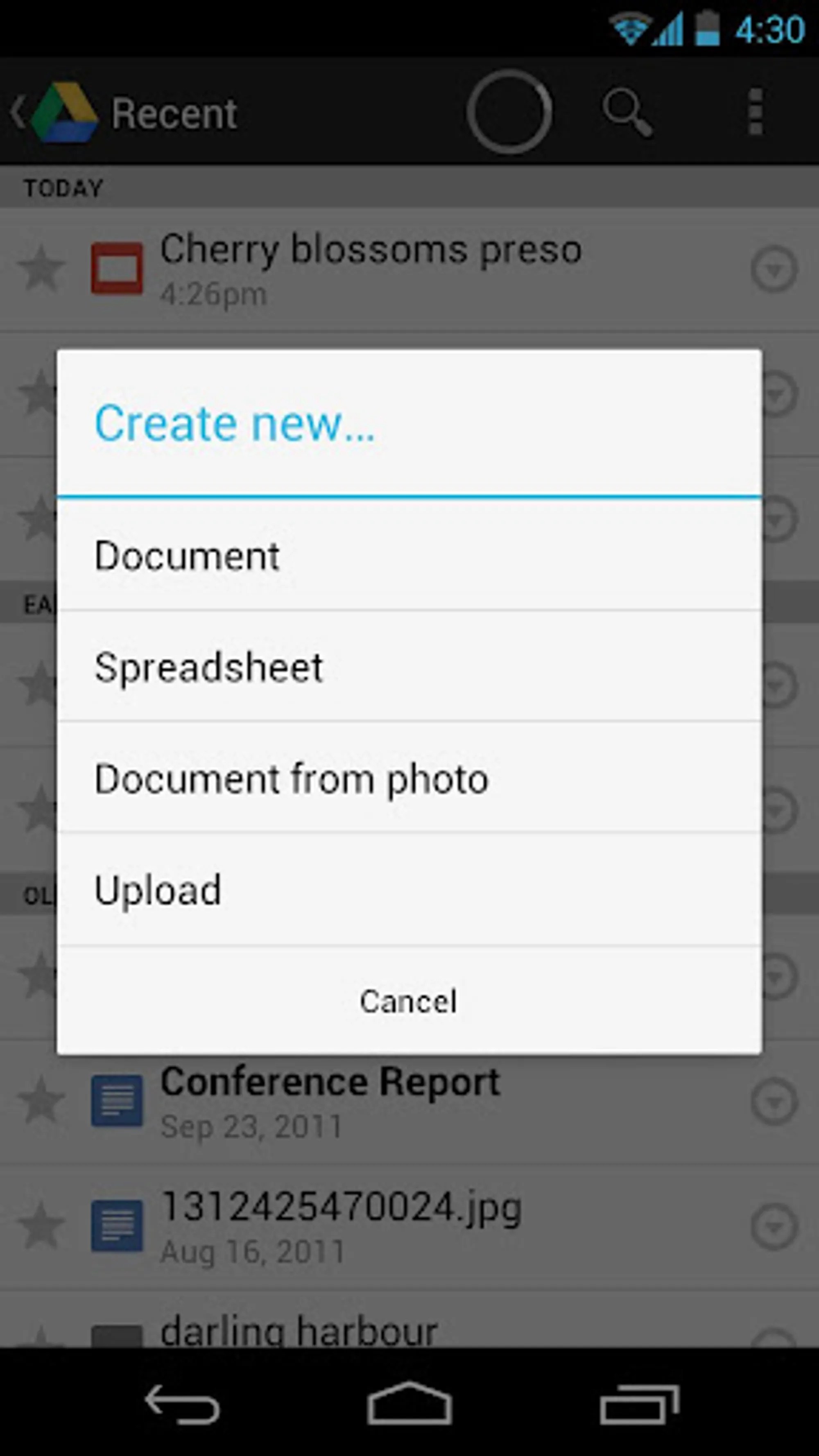
Task: Tap the system back button
Action: tap(183, 1404)
